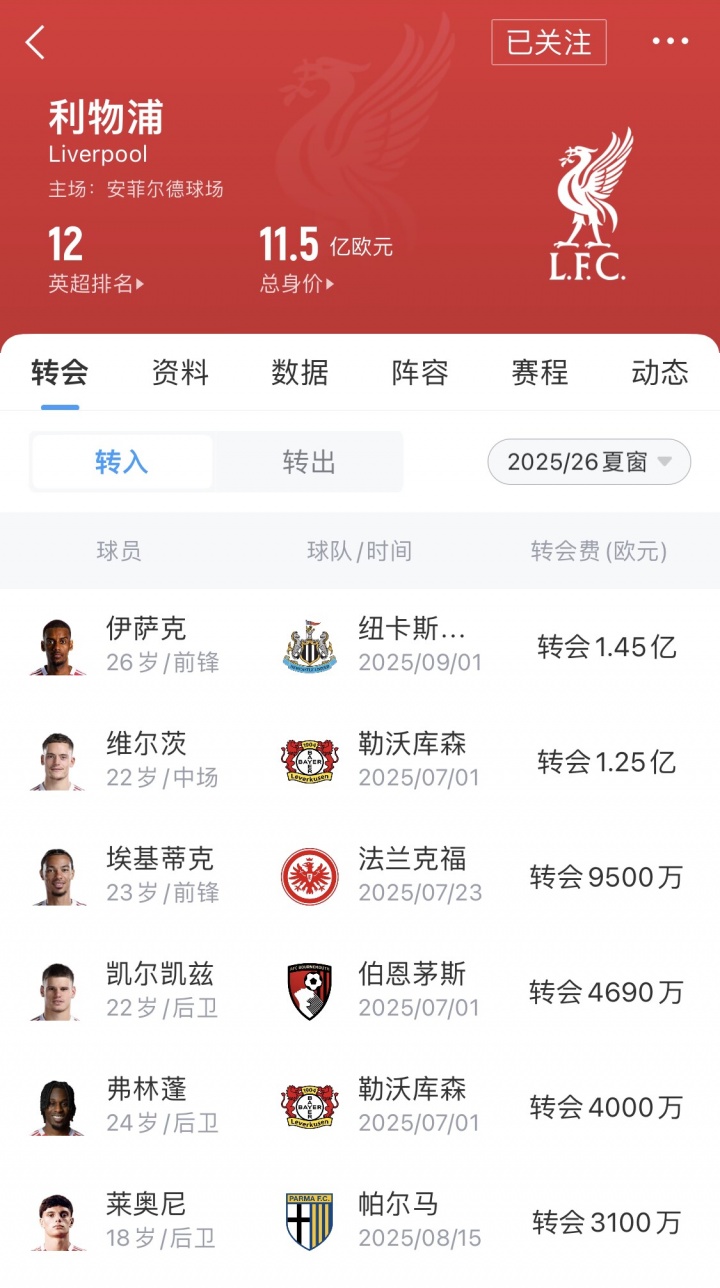Viewport: 720px width, 1288px height.
Task: Switch the transfer filter to 转出
Action: click(x=306, y=462)
